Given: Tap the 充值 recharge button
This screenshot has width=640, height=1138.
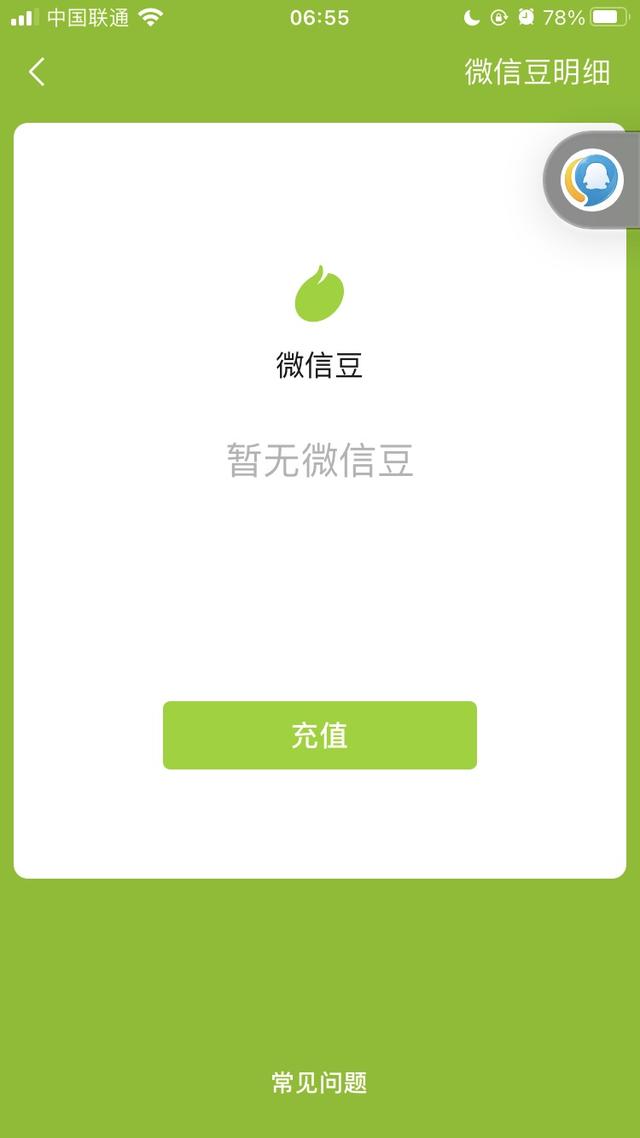Looking at the screenshot, I should click(319, 736).
